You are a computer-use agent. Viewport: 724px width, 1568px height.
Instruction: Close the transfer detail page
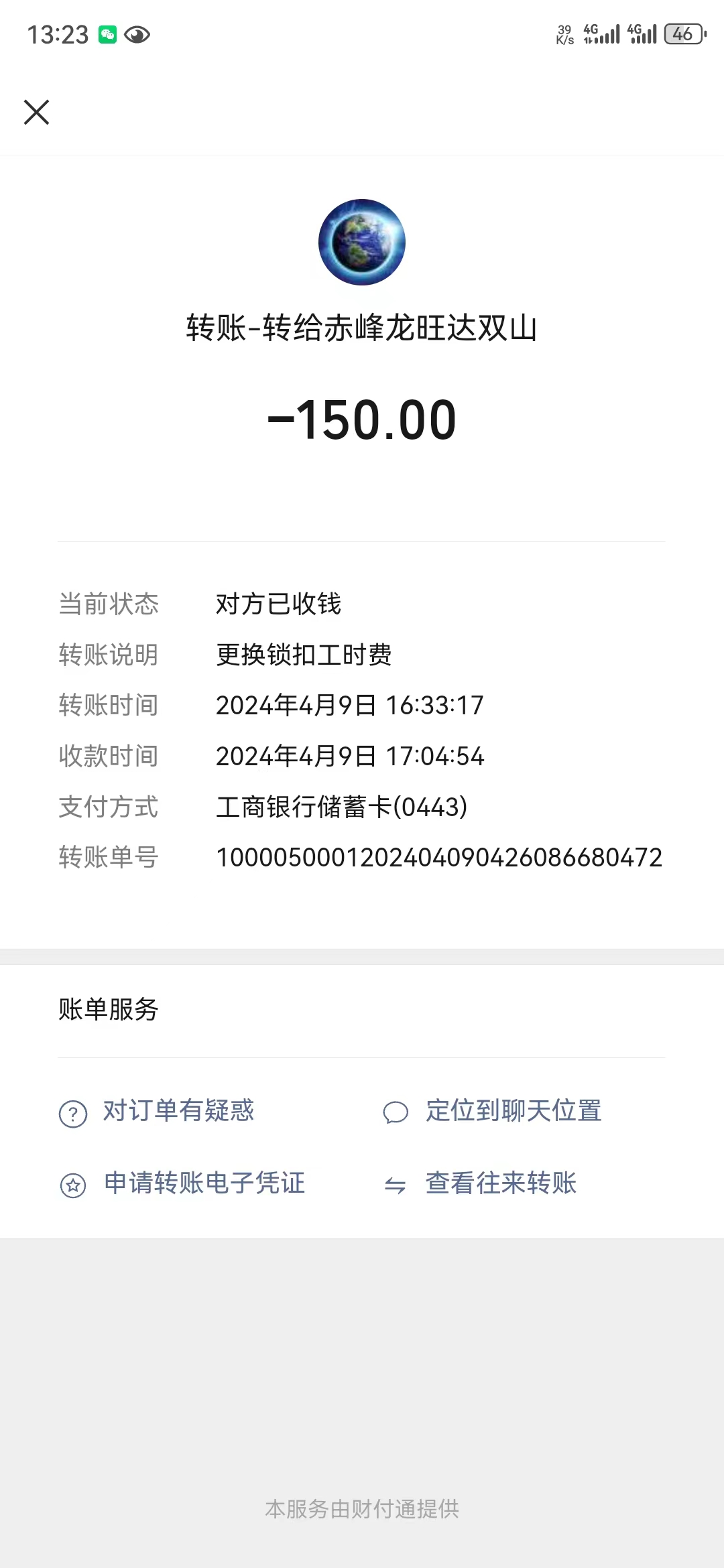point(36,112)
